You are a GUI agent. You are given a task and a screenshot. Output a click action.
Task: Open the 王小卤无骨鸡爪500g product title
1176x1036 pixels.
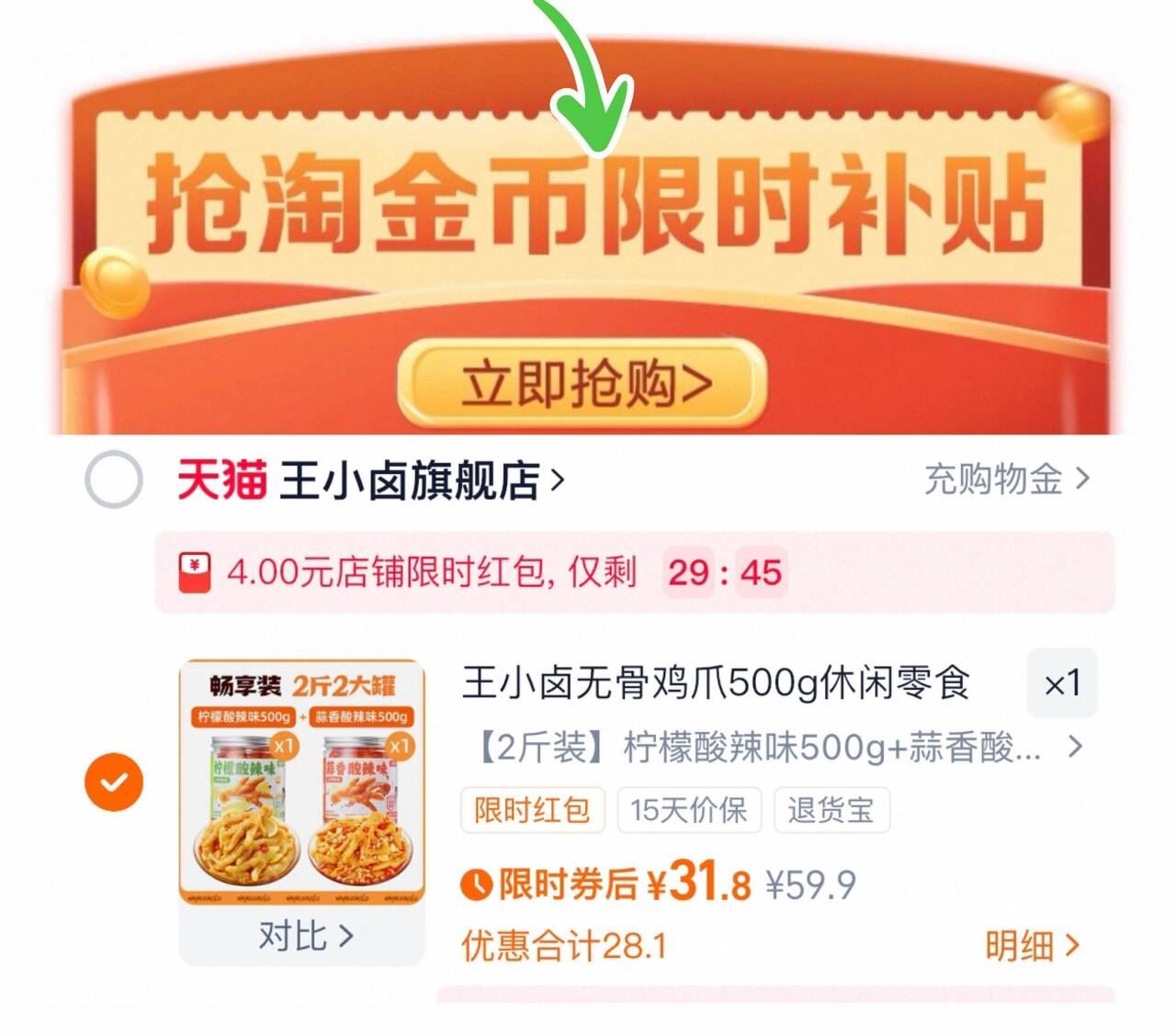pos(715,683)
